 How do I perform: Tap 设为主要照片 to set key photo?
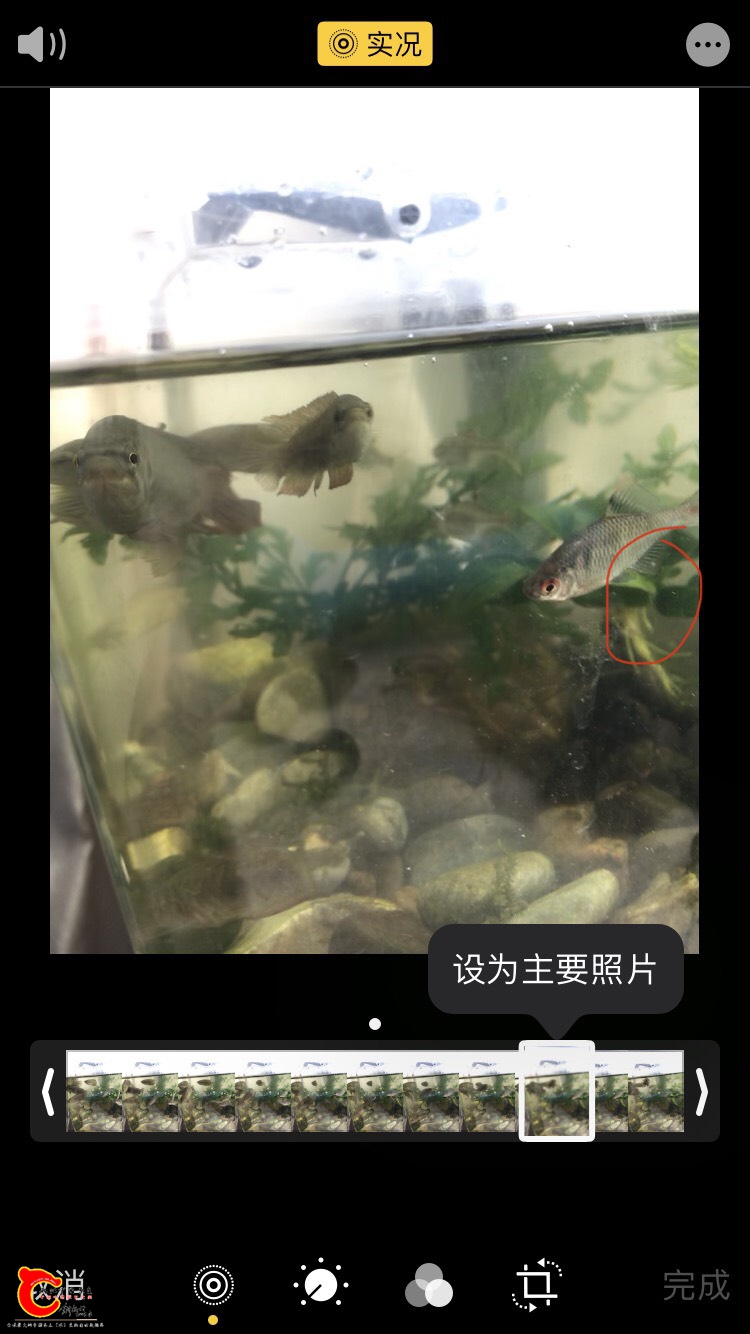555,969
